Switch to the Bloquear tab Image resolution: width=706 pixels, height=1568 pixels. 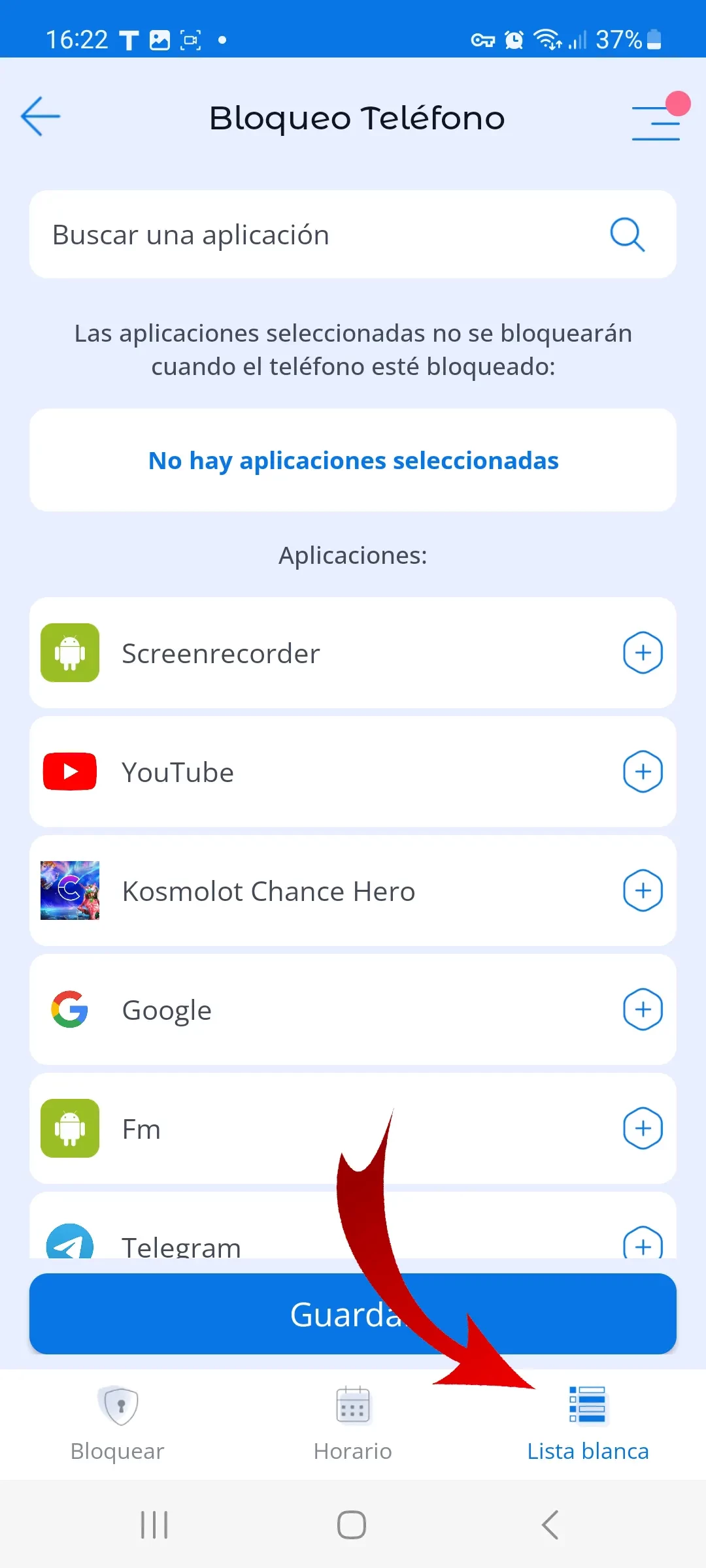tap(118, 1423)
